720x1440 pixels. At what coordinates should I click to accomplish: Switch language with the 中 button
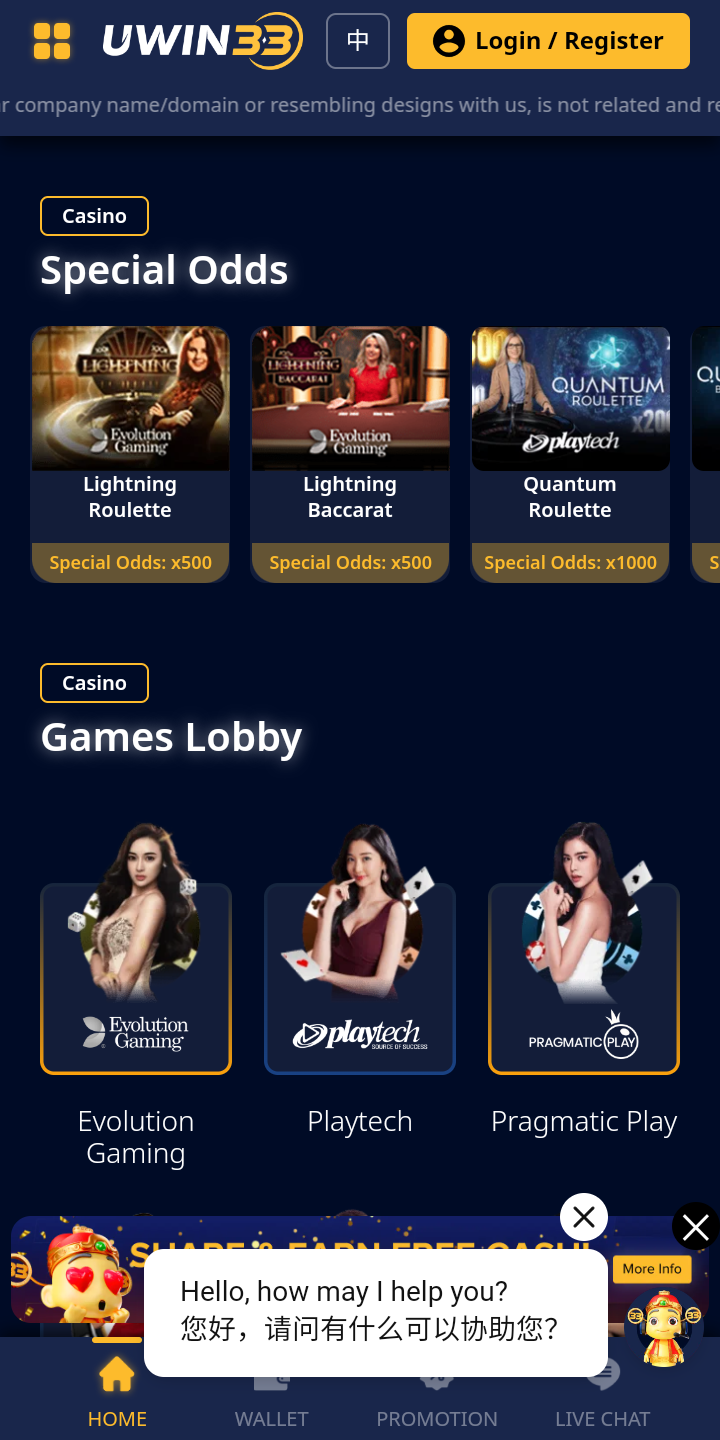358,41
